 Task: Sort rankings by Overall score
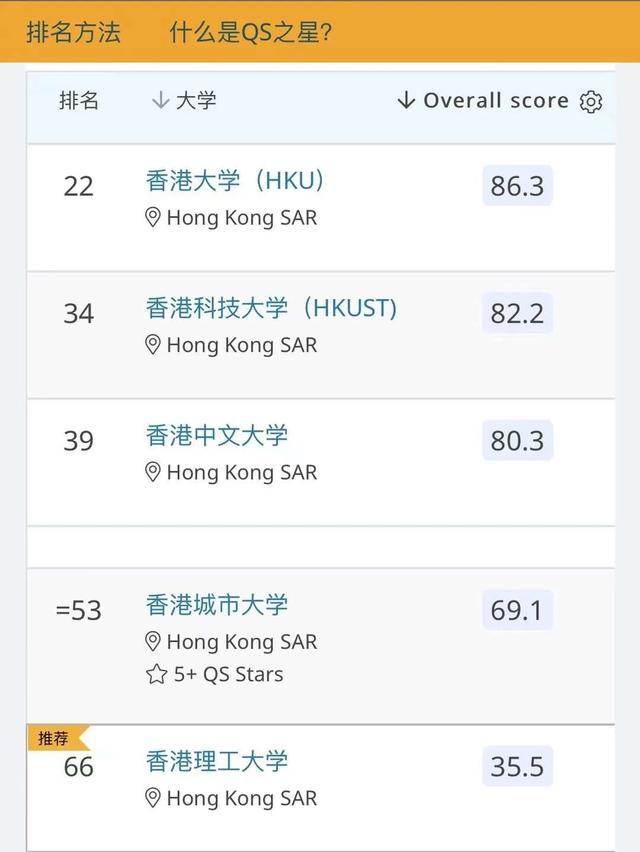pyautogui.click(x=484, y=100)
